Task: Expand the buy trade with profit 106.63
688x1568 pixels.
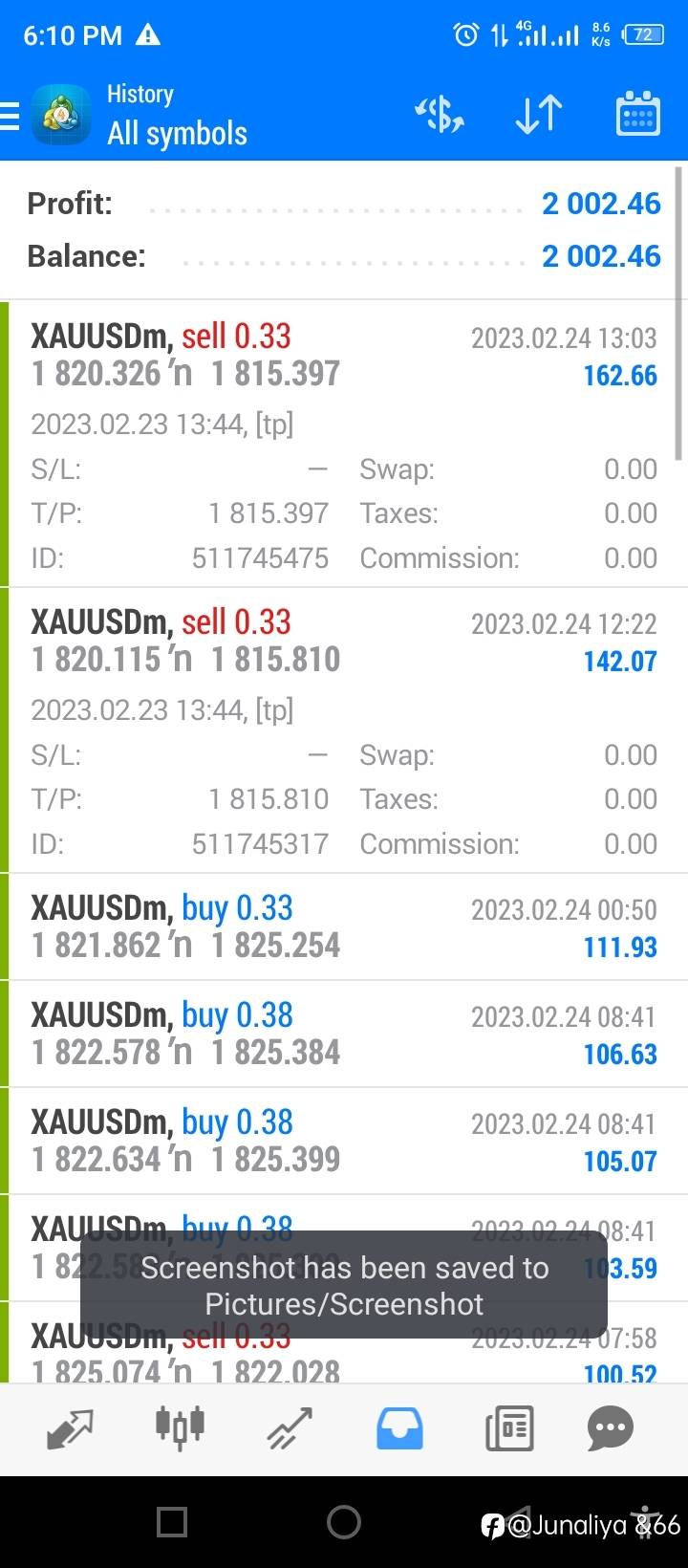Action: (344, 1034)
